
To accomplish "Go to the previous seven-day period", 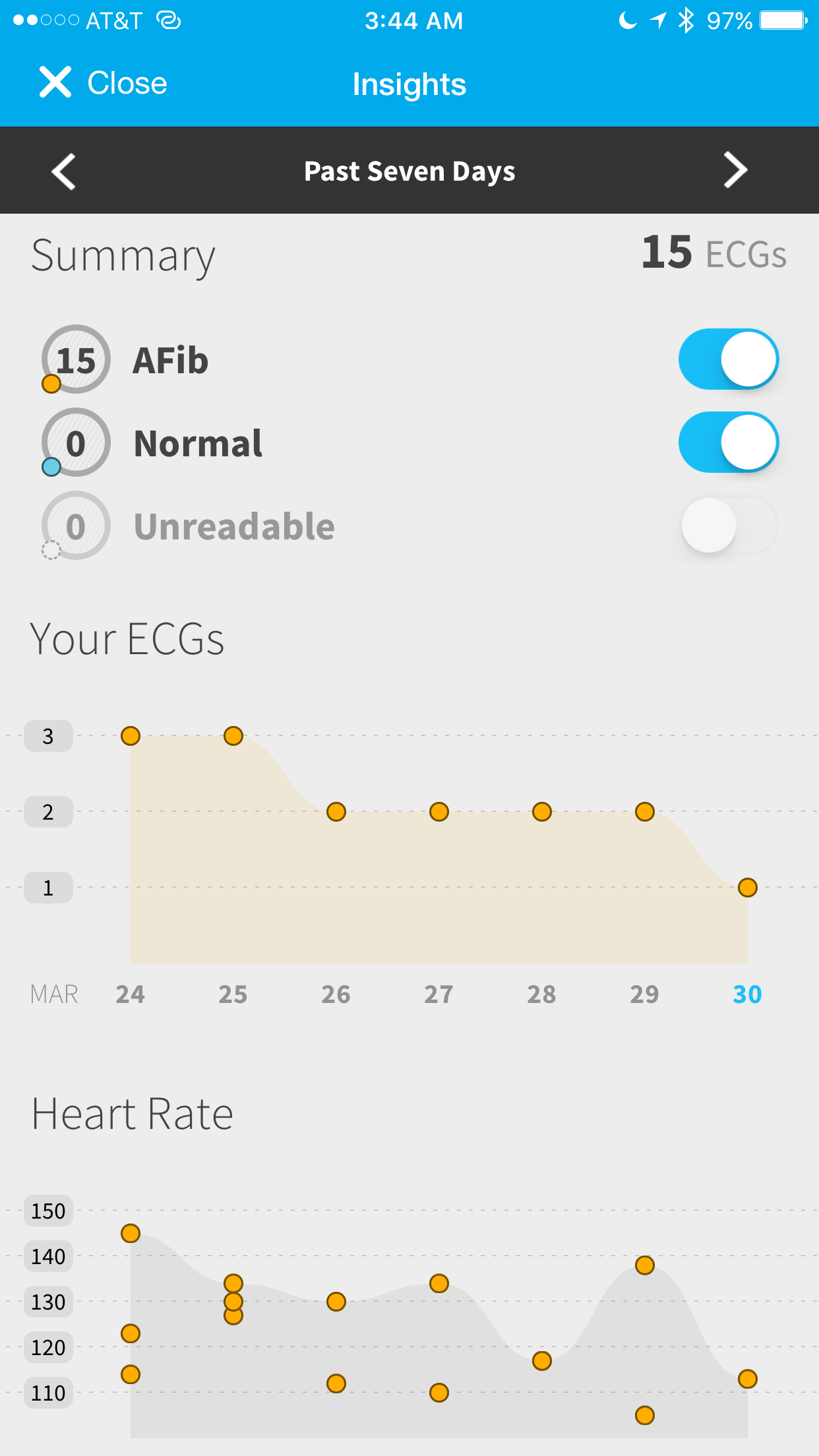I will (64, 171).
